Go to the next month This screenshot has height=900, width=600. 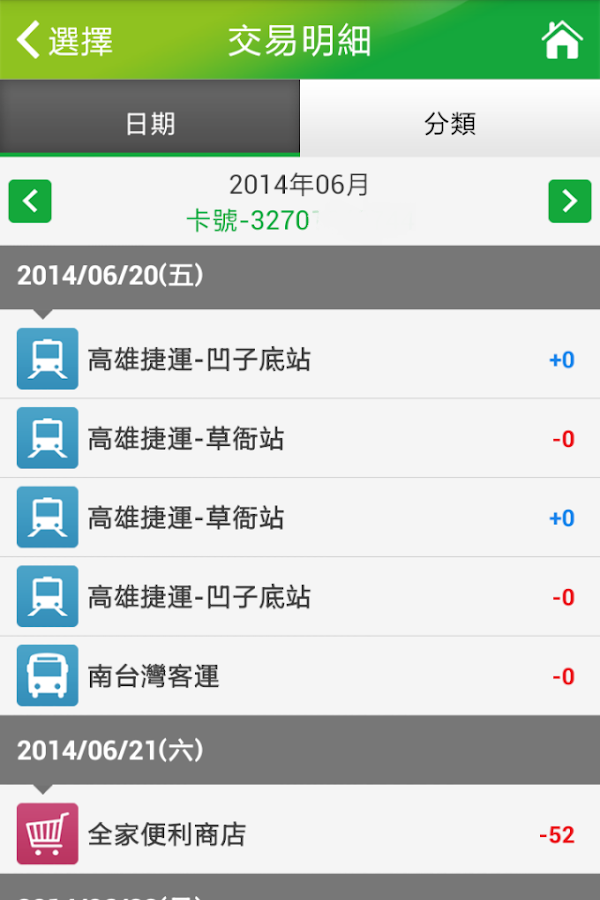pos(569,202)
